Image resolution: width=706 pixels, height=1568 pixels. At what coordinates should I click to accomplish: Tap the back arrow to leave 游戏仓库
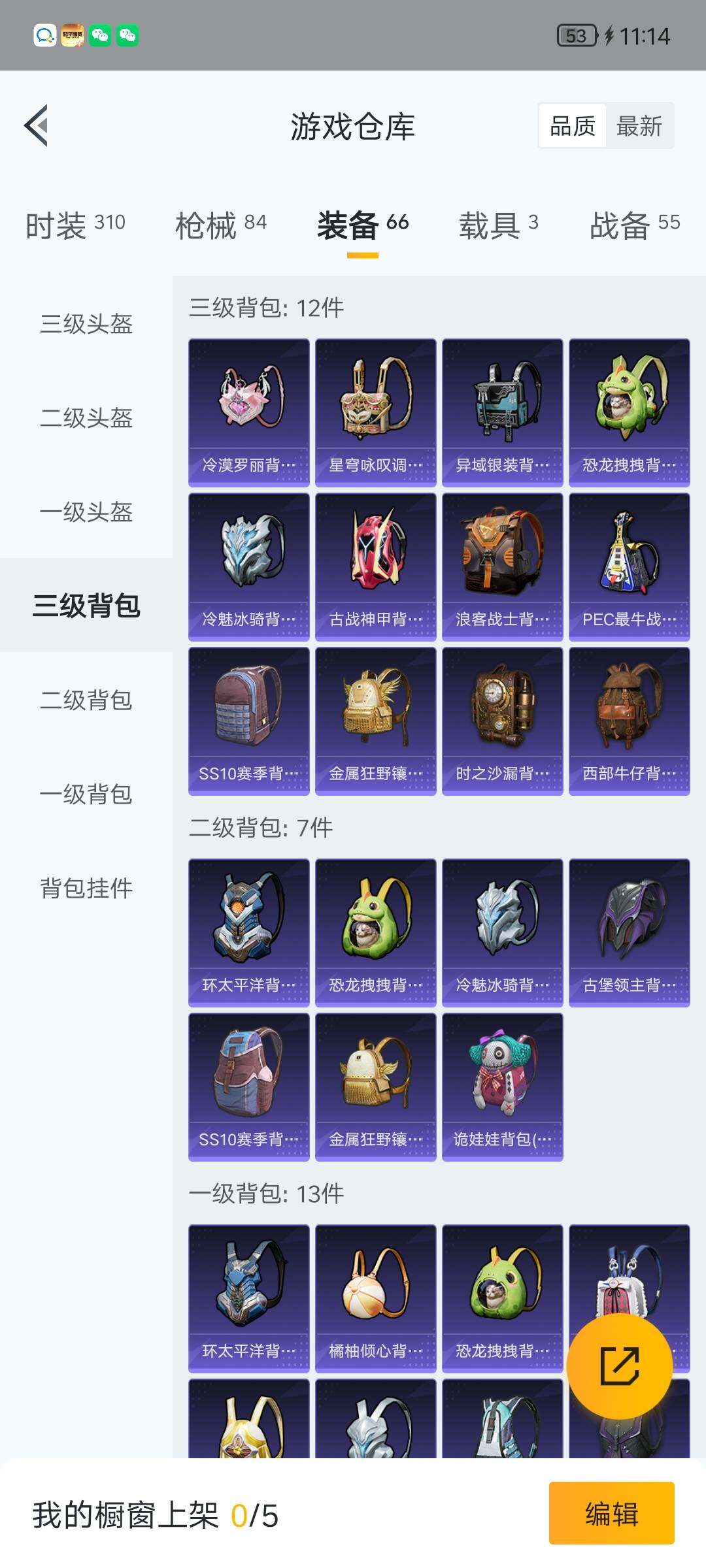tap(37, 126)
